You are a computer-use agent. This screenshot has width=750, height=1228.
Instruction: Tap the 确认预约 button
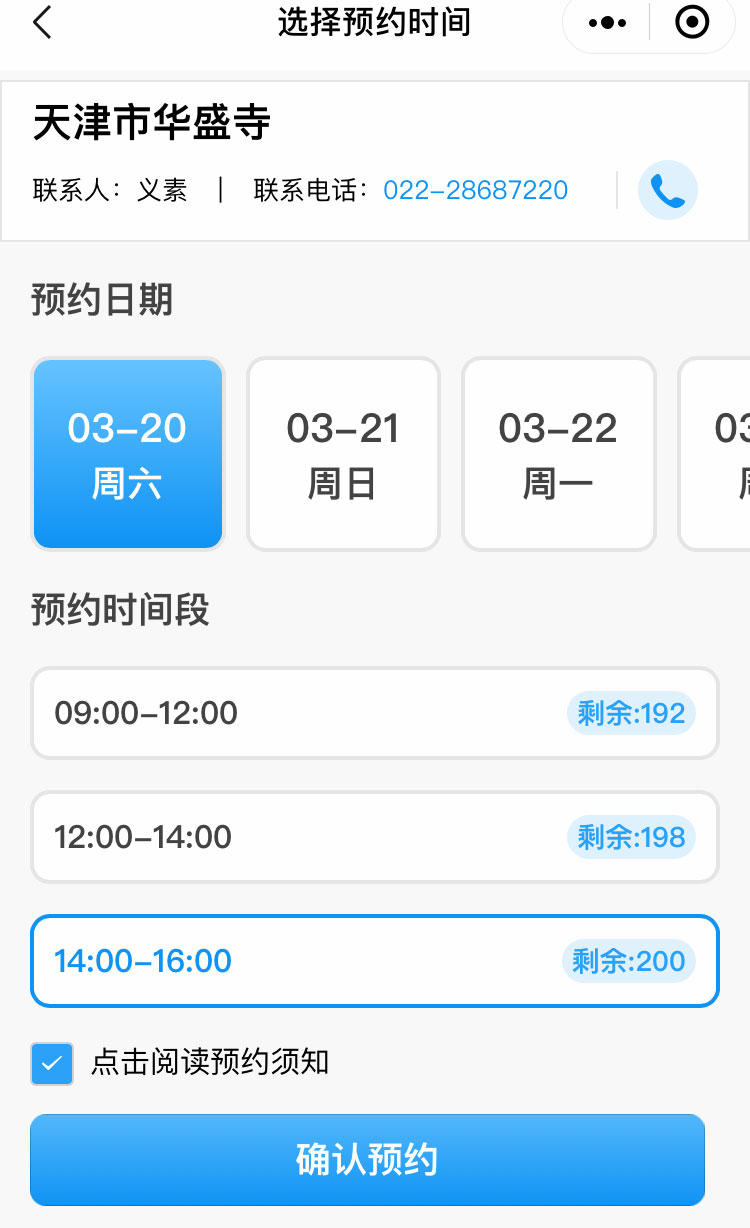pos(367,1160)
